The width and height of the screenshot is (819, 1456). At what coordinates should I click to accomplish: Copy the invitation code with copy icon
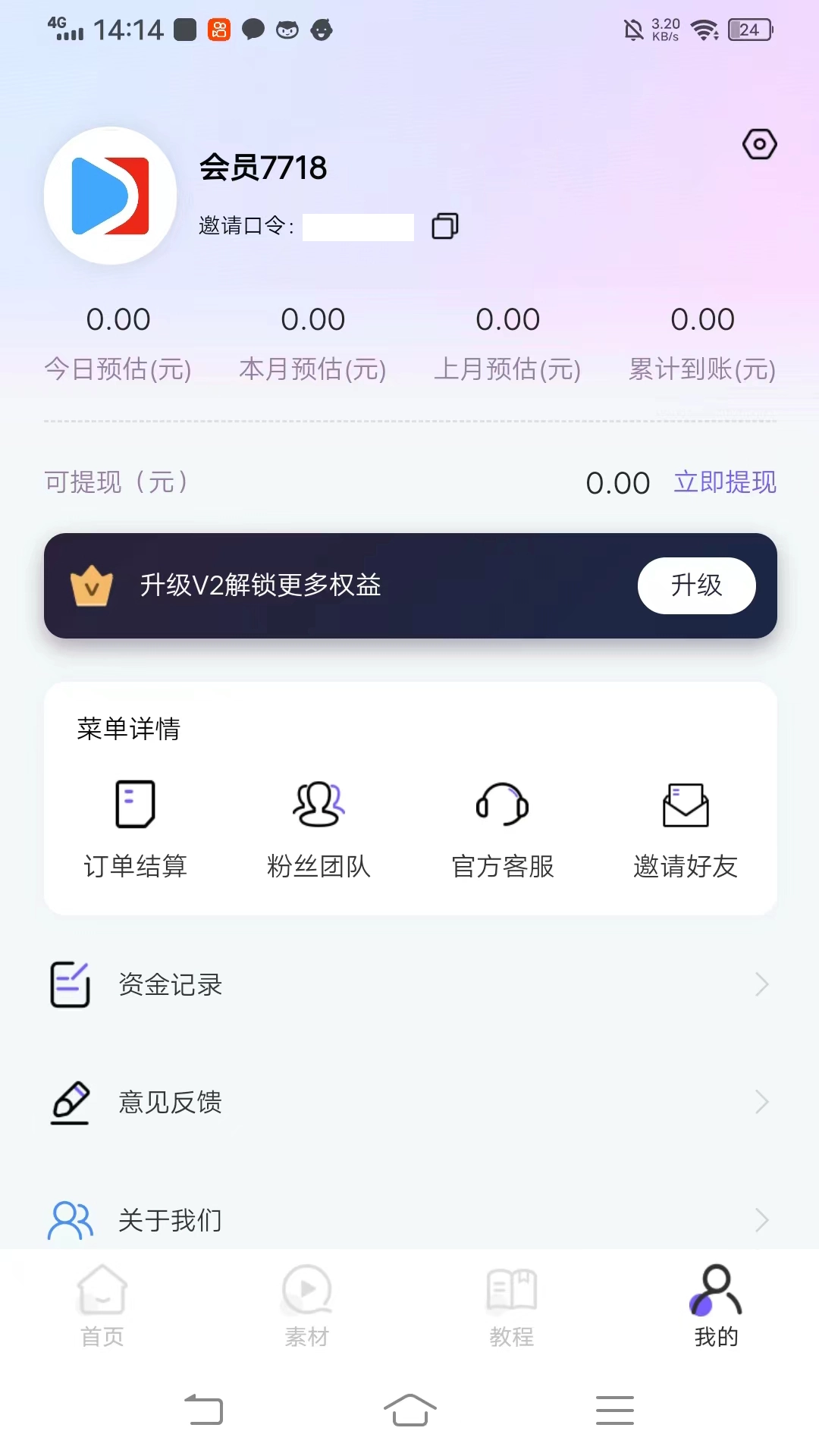pyautogui.click(x=444, y=226)
